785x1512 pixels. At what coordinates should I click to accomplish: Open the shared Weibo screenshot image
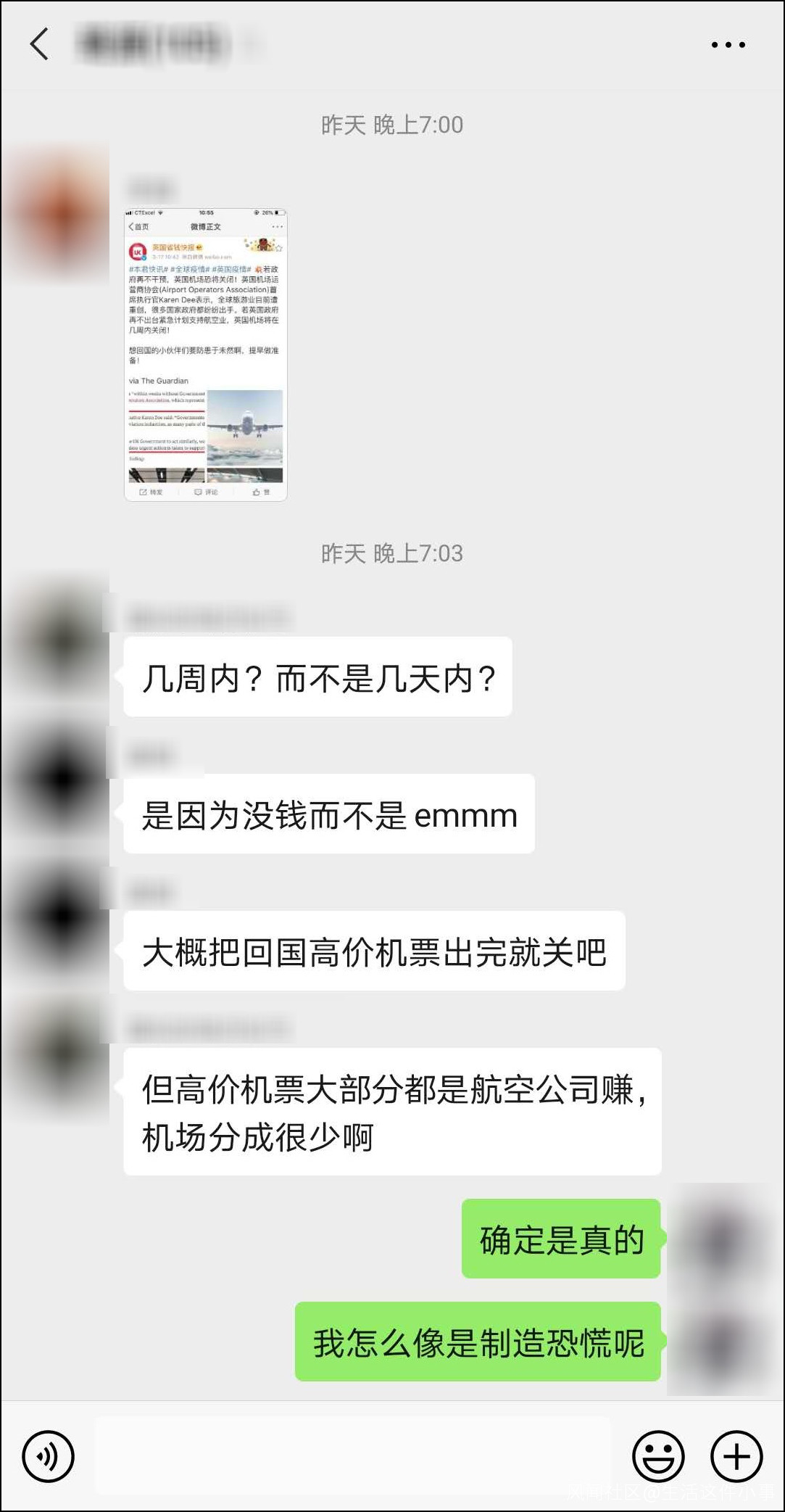point(206,355)
